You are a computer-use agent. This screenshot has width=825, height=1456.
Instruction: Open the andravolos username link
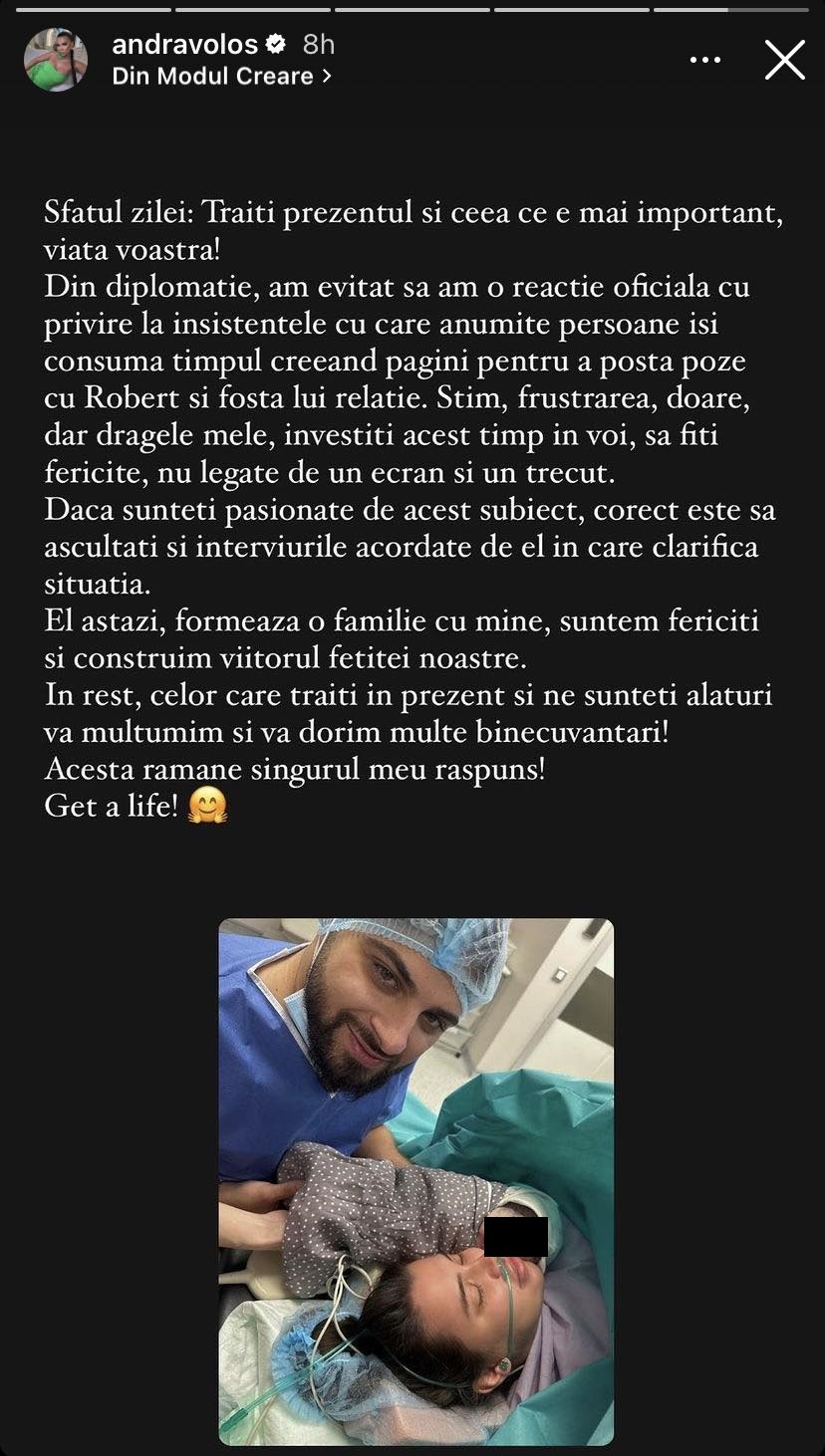click(x=184, y=44)
